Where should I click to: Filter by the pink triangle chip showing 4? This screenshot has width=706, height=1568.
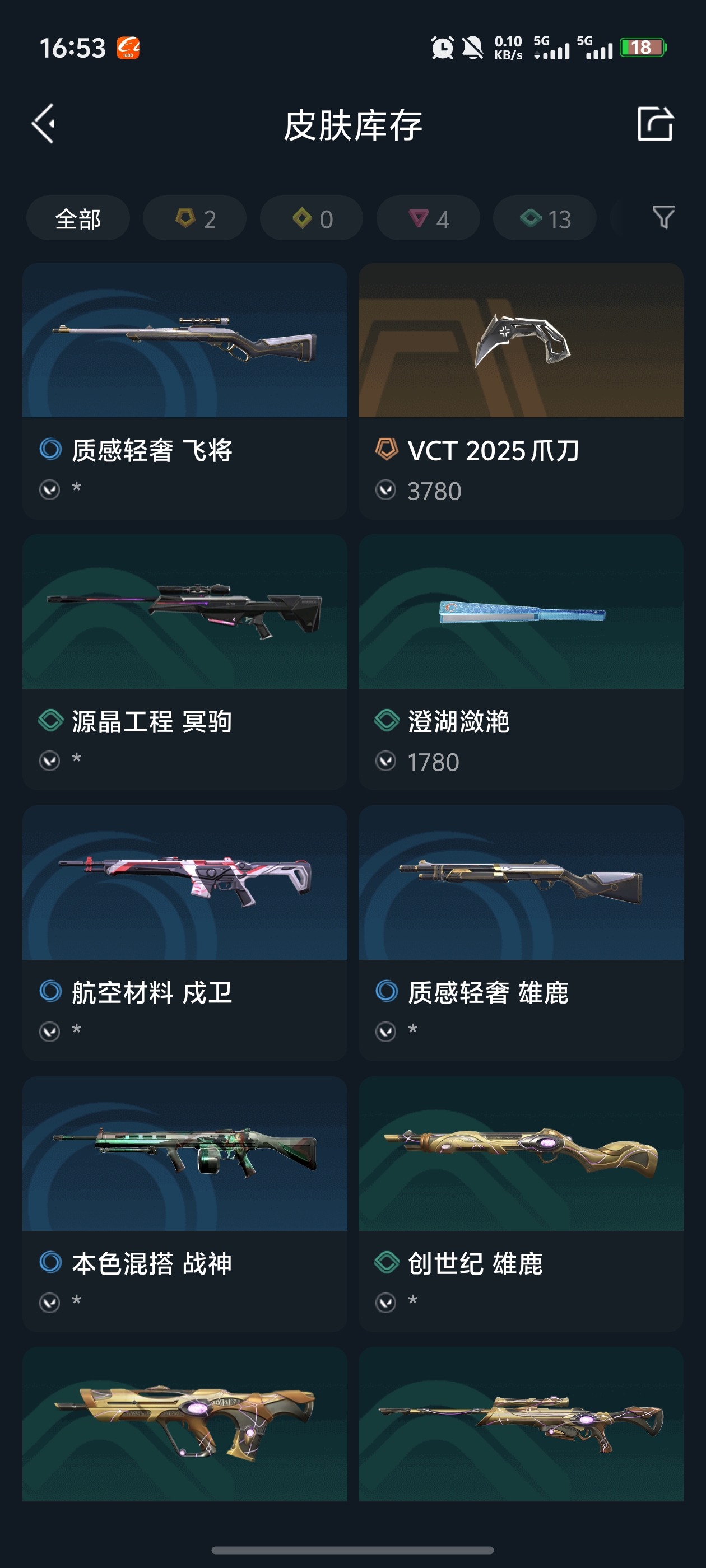[428, 218]
